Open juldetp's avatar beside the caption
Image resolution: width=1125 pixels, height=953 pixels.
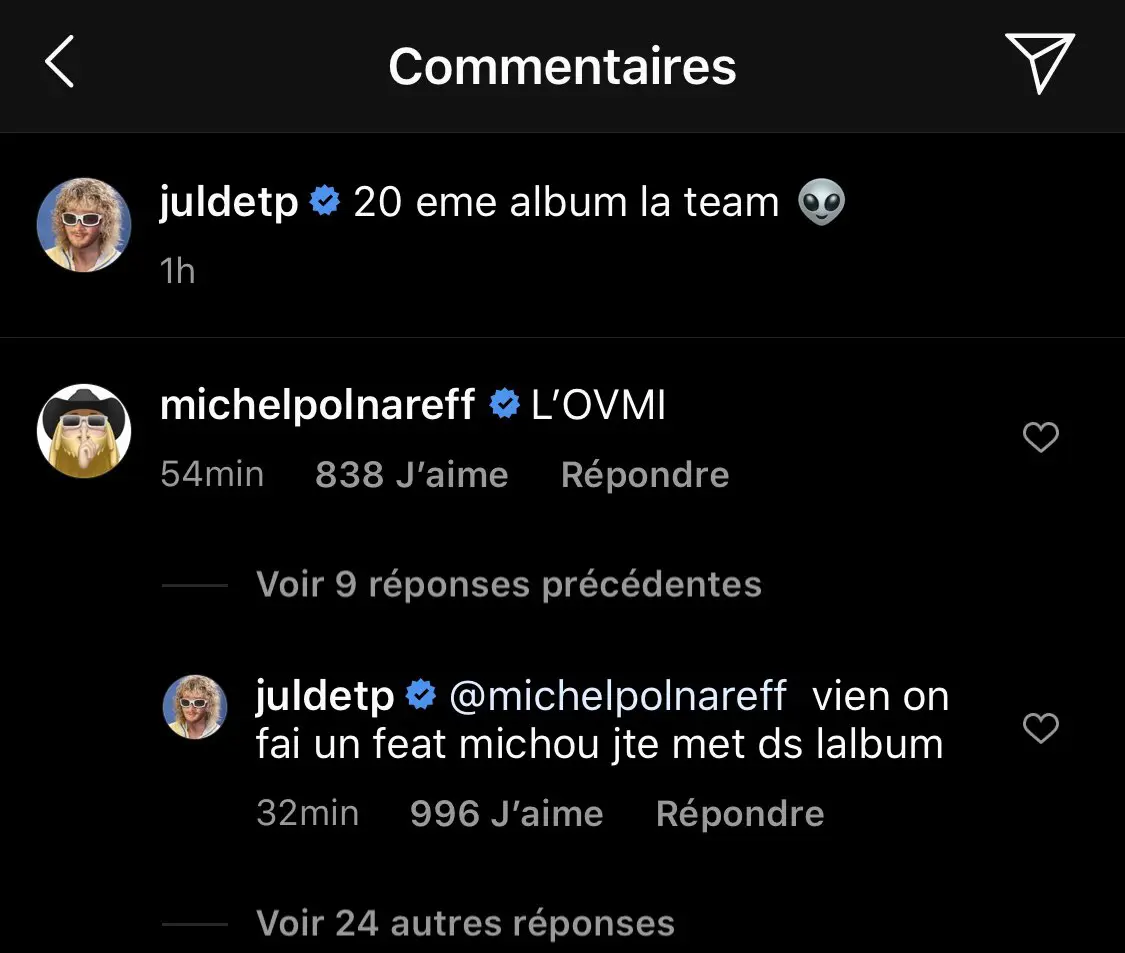point(84,225)
